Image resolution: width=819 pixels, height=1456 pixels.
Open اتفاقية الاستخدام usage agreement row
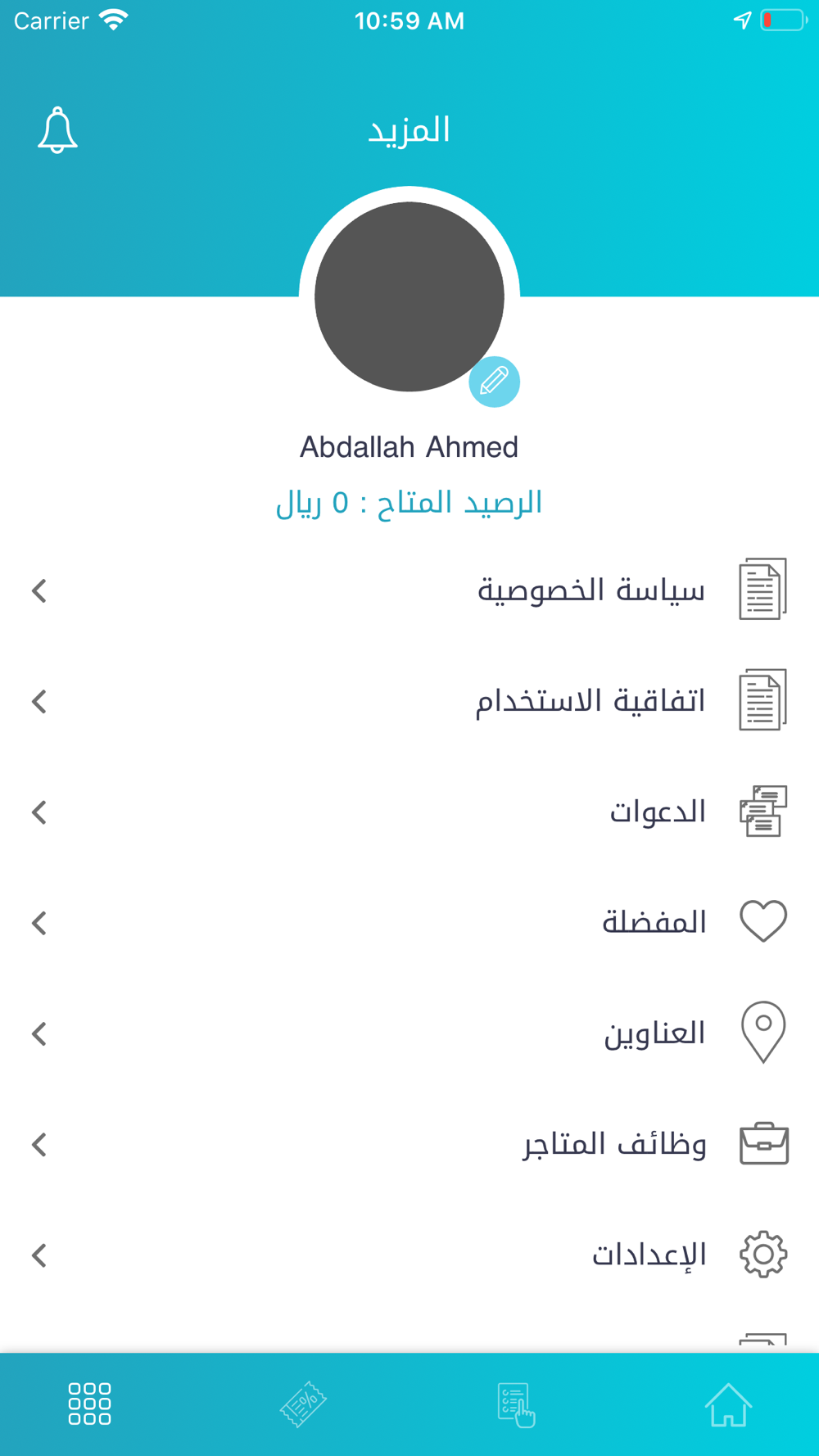coord(409,701)
